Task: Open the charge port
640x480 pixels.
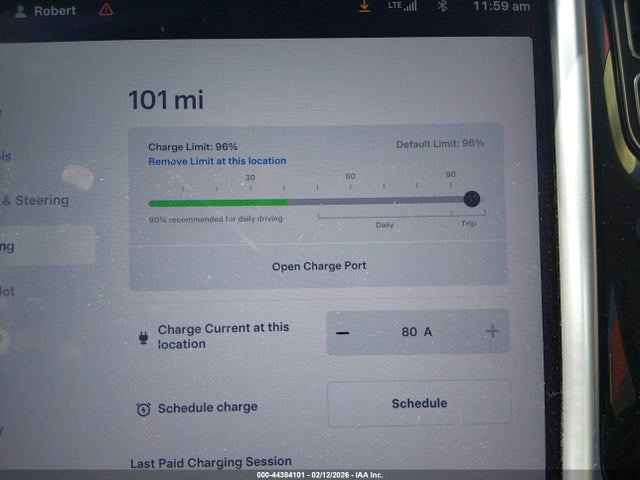Action: click(319, 266)
